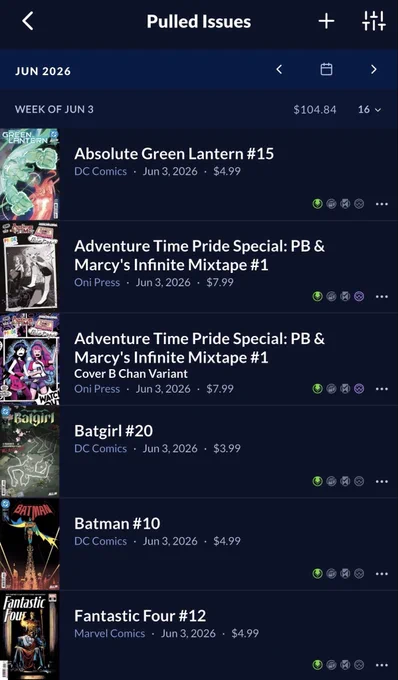Open the calendar date picker
The image size is (398, 680).
326,69
